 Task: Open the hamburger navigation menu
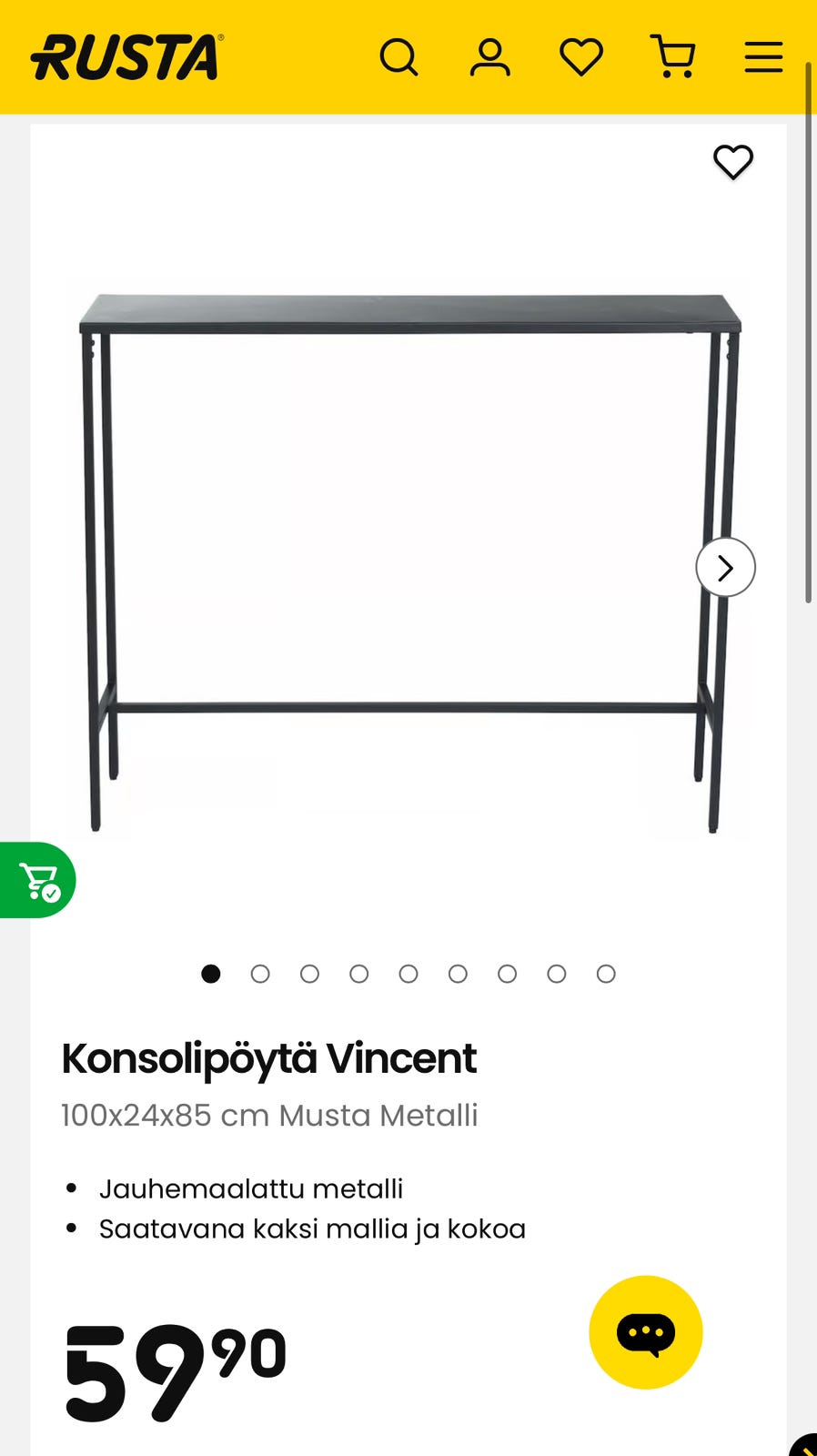[x=762, y=56]
